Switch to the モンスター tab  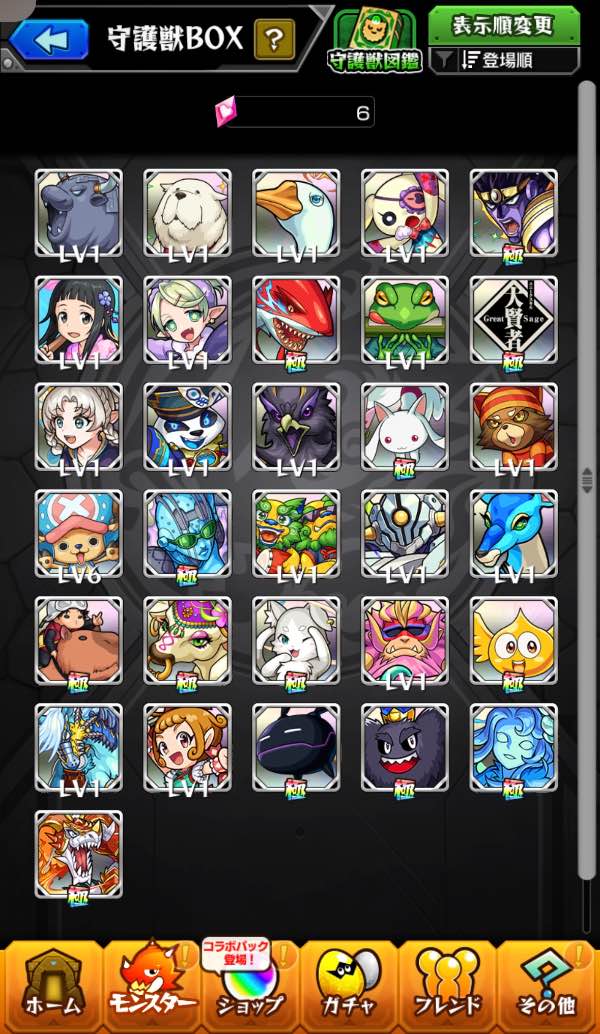(152, 986)
